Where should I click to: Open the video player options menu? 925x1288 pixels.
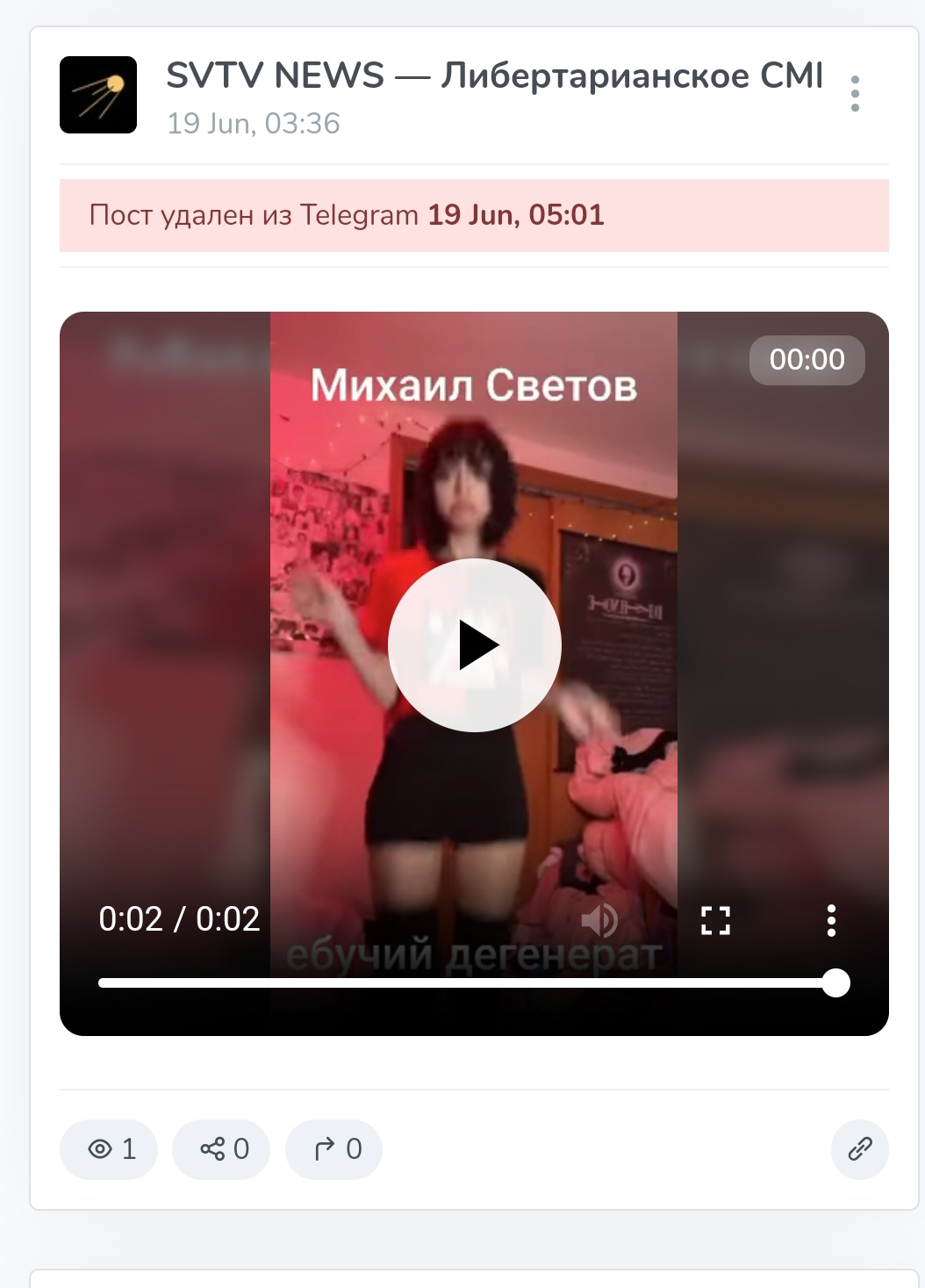pos(831,920)
